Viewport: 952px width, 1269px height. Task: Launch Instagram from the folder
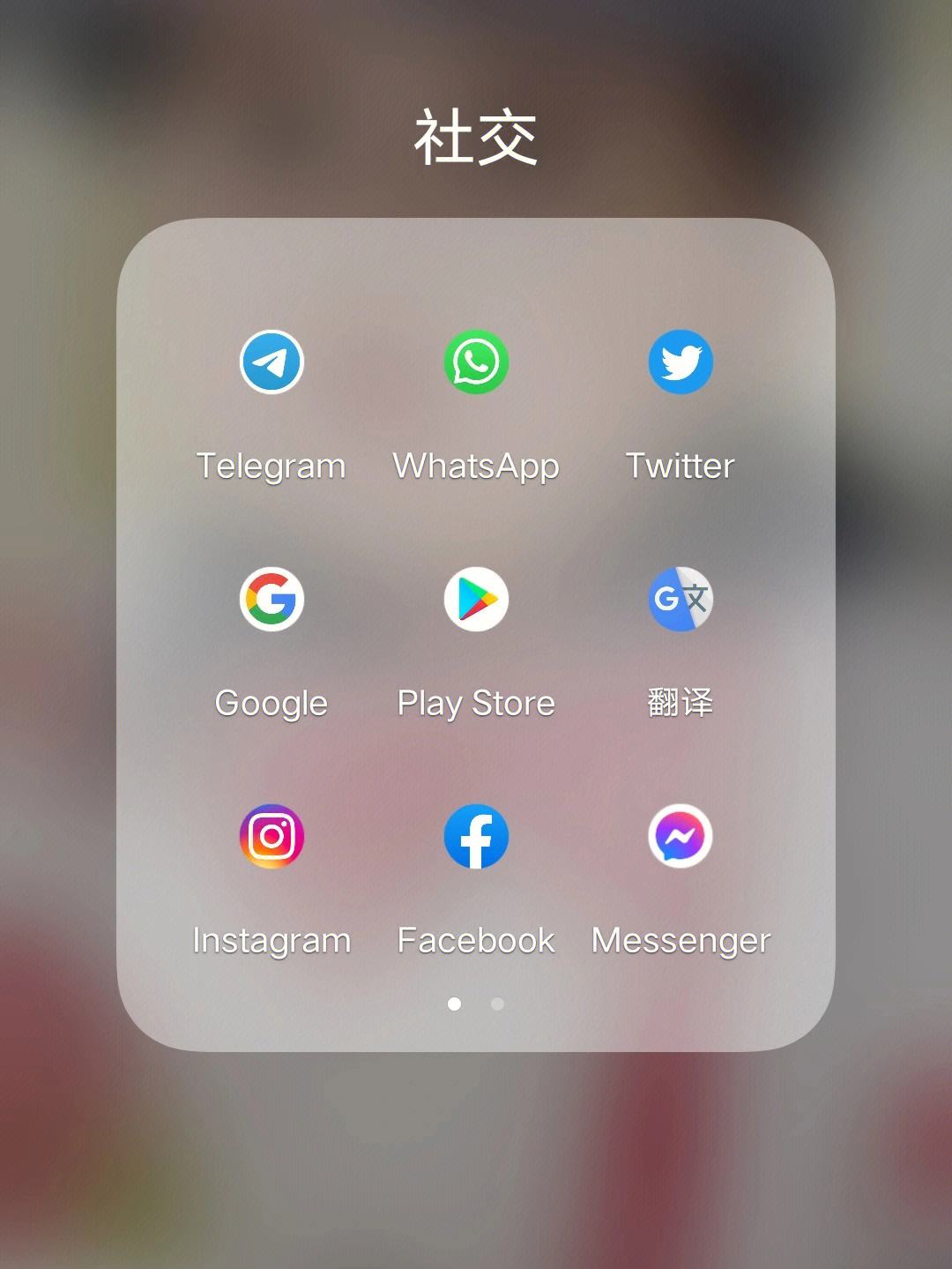tap(271, 836)
